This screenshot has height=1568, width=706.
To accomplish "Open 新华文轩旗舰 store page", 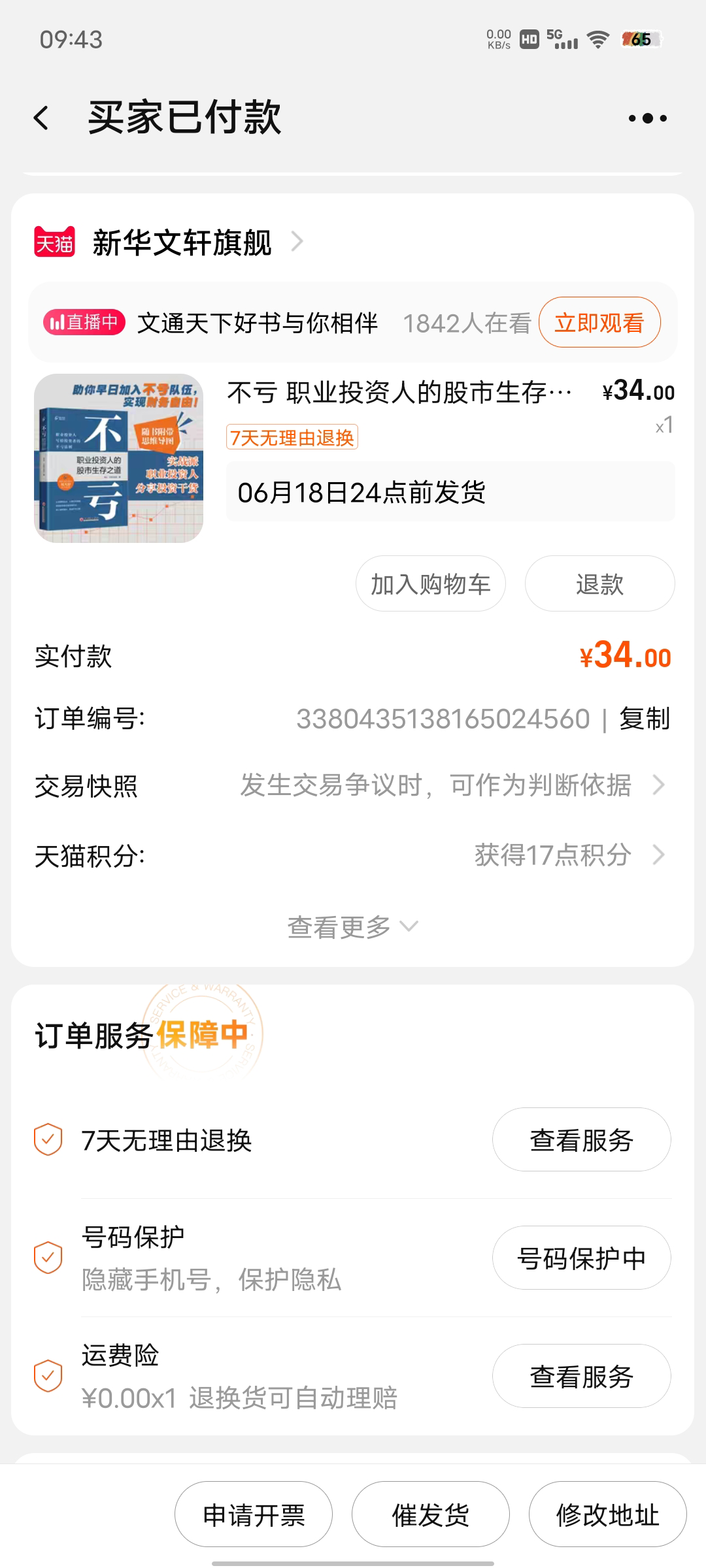I will 182,242.
